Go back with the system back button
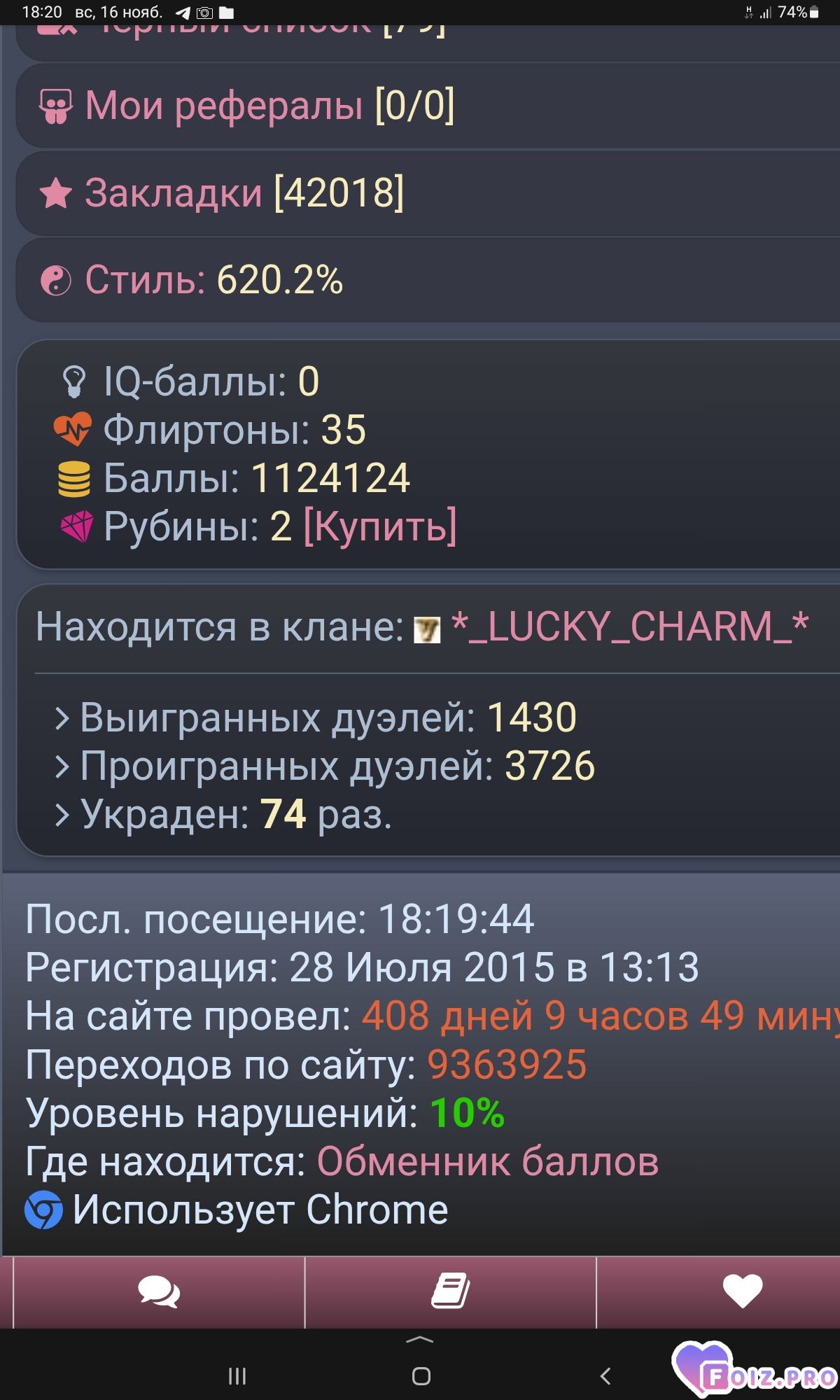The height and width of the screenshot is (1400, 840). [605, 1376]
